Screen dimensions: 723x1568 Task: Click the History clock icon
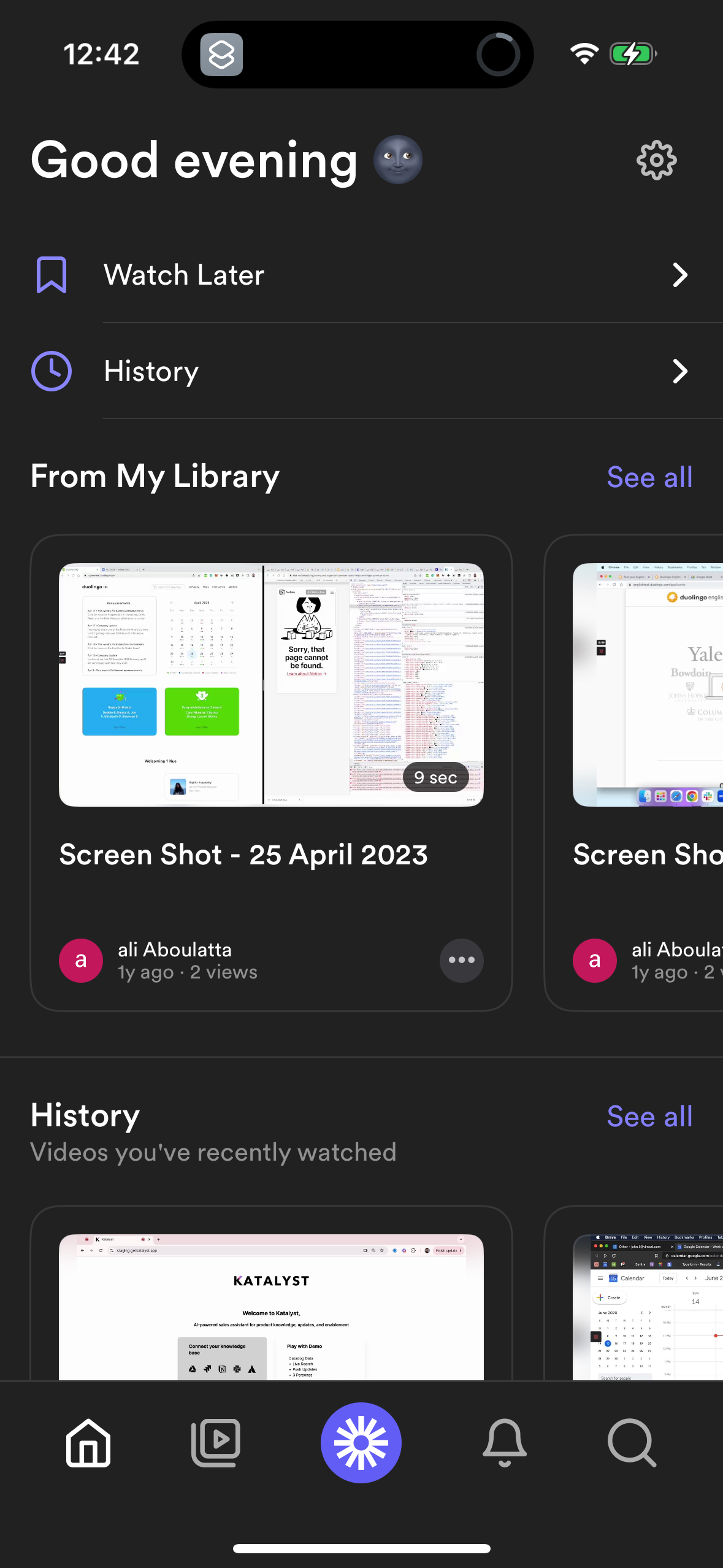pyautogui.click(x=52, y=371)
